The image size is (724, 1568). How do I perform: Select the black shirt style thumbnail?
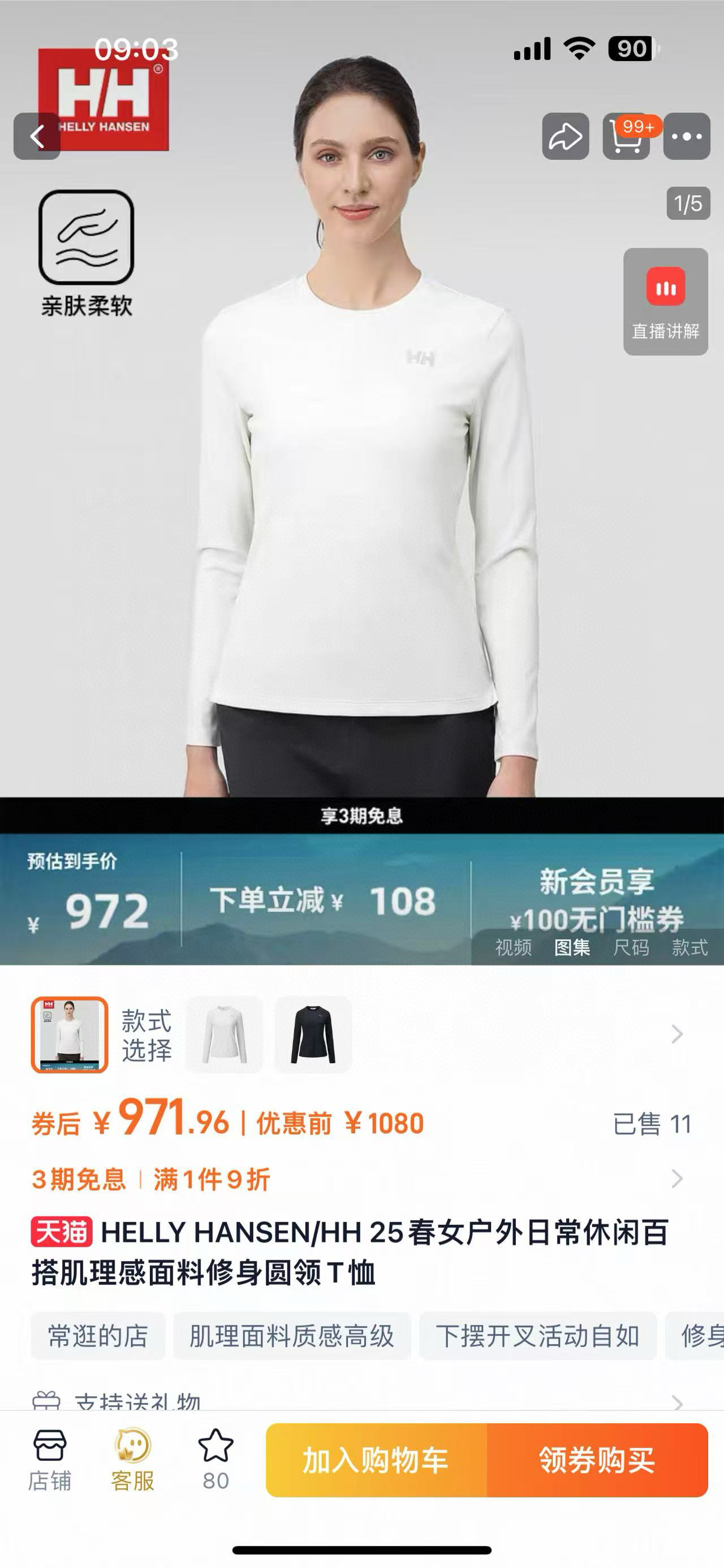tap(313, 1035)
